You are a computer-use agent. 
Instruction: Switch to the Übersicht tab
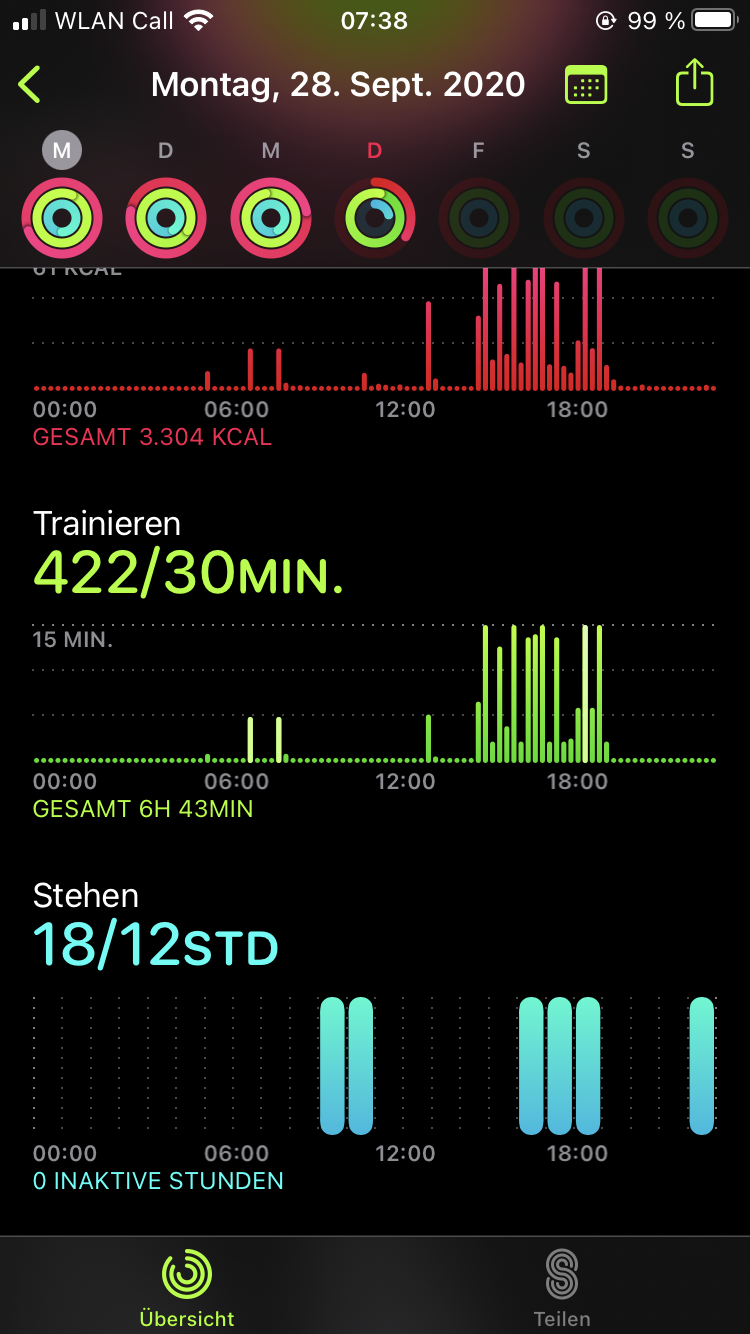pos(187,1288)
